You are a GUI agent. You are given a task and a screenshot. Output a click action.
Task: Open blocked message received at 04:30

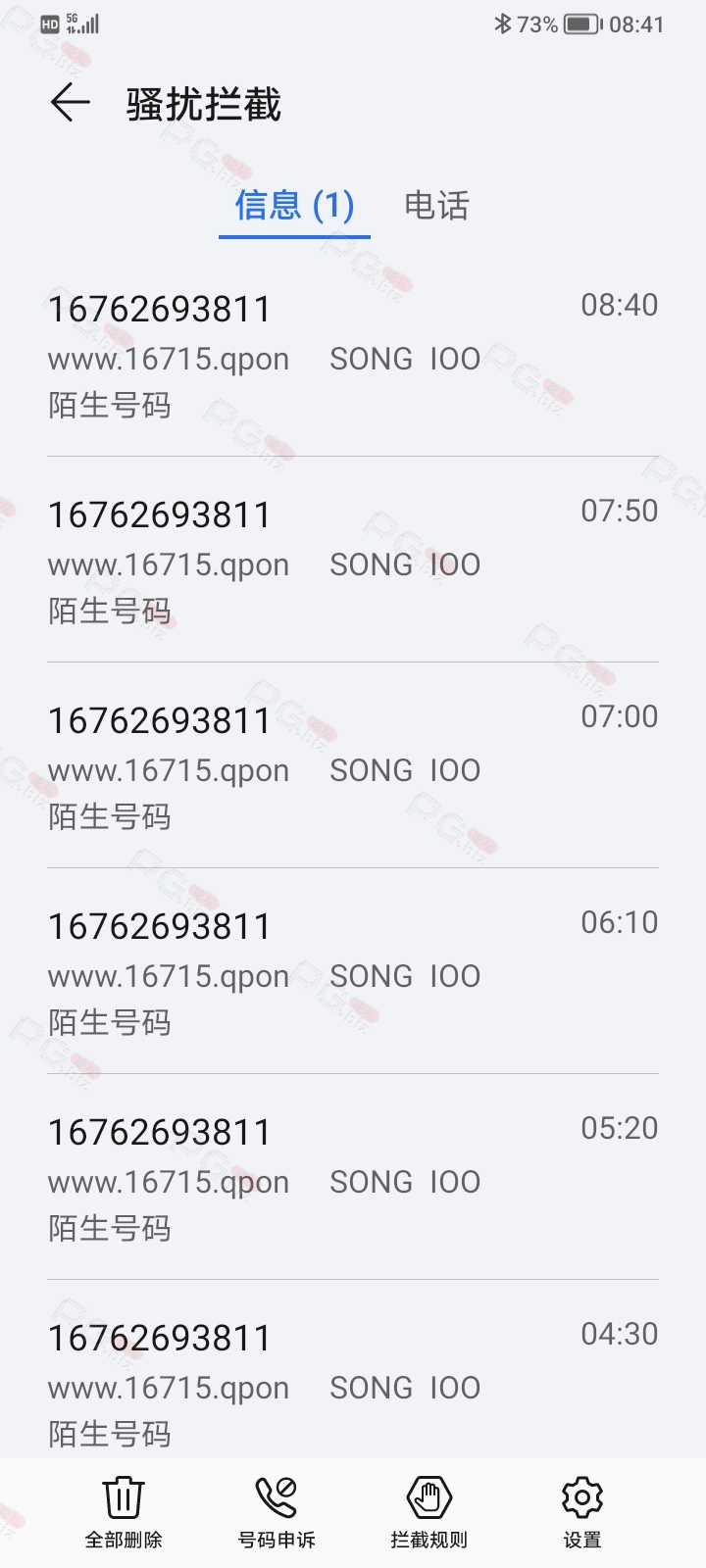click(x=353, y=1369)
